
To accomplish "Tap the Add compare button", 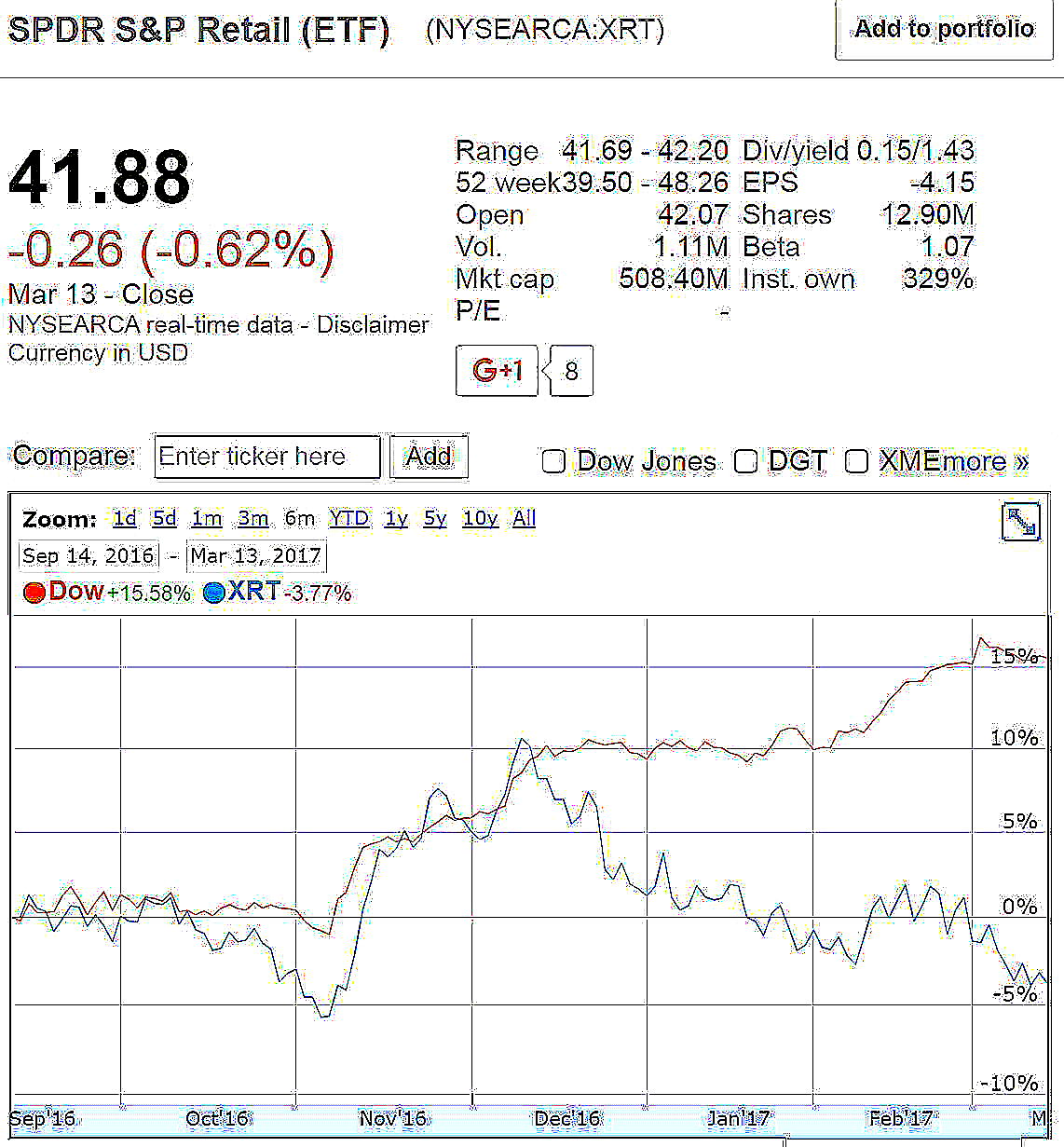I will pyautogui.click(x=429, y=457).
